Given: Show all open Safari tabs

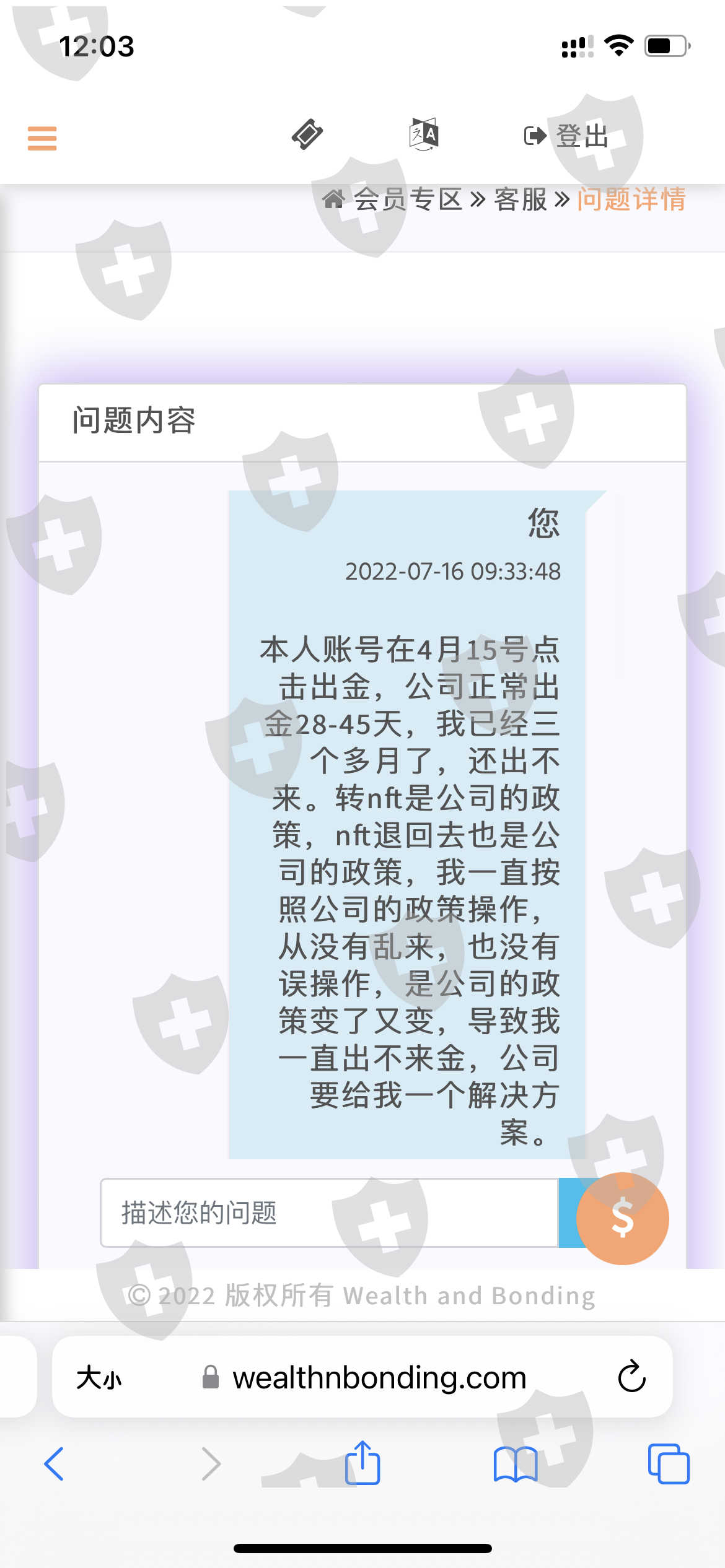Looking at the screenshot, I should [x=669, y=1464].
